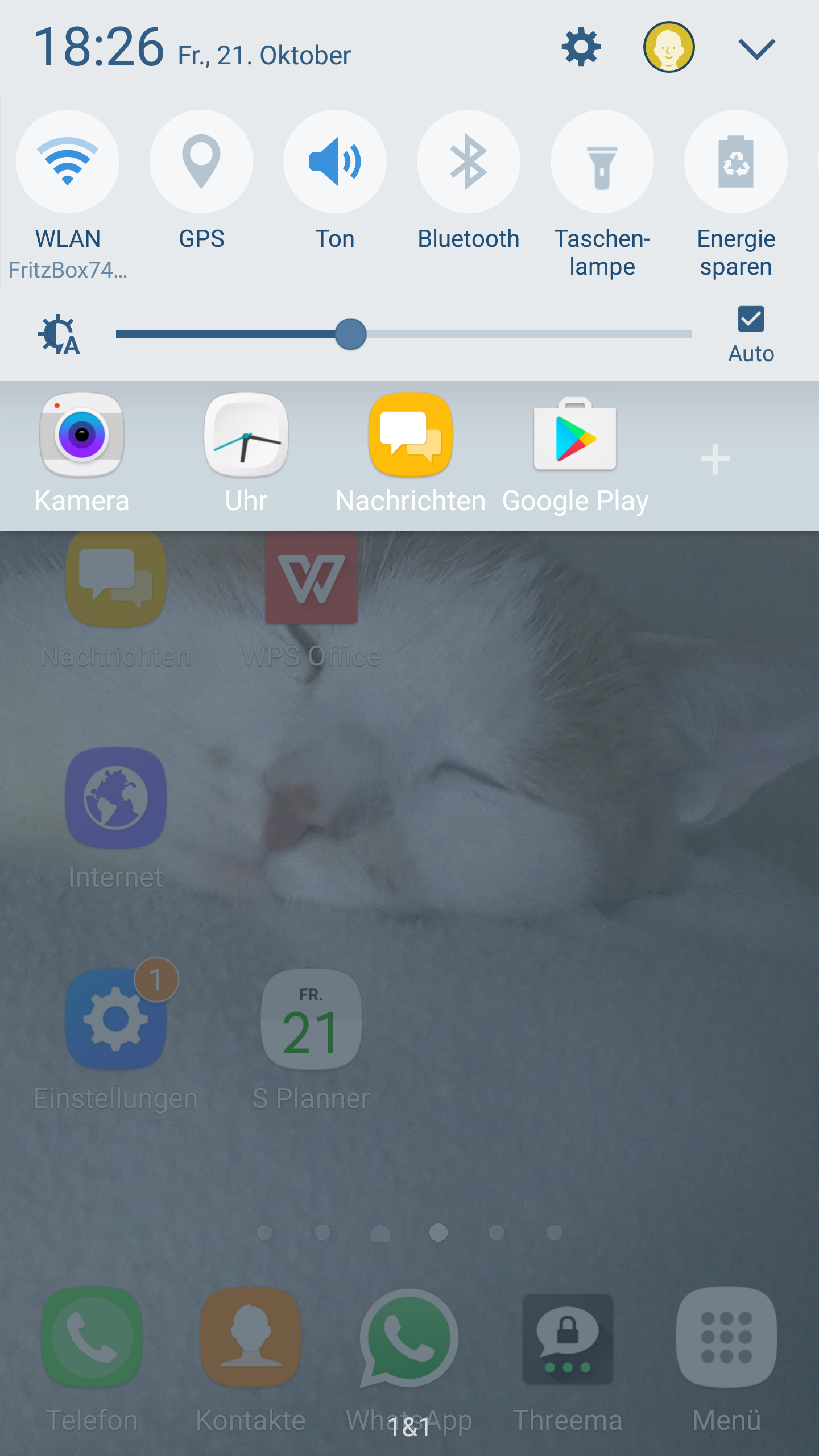
Task: Enable Energie sparen mode
Action: click(x=736, y=162)
